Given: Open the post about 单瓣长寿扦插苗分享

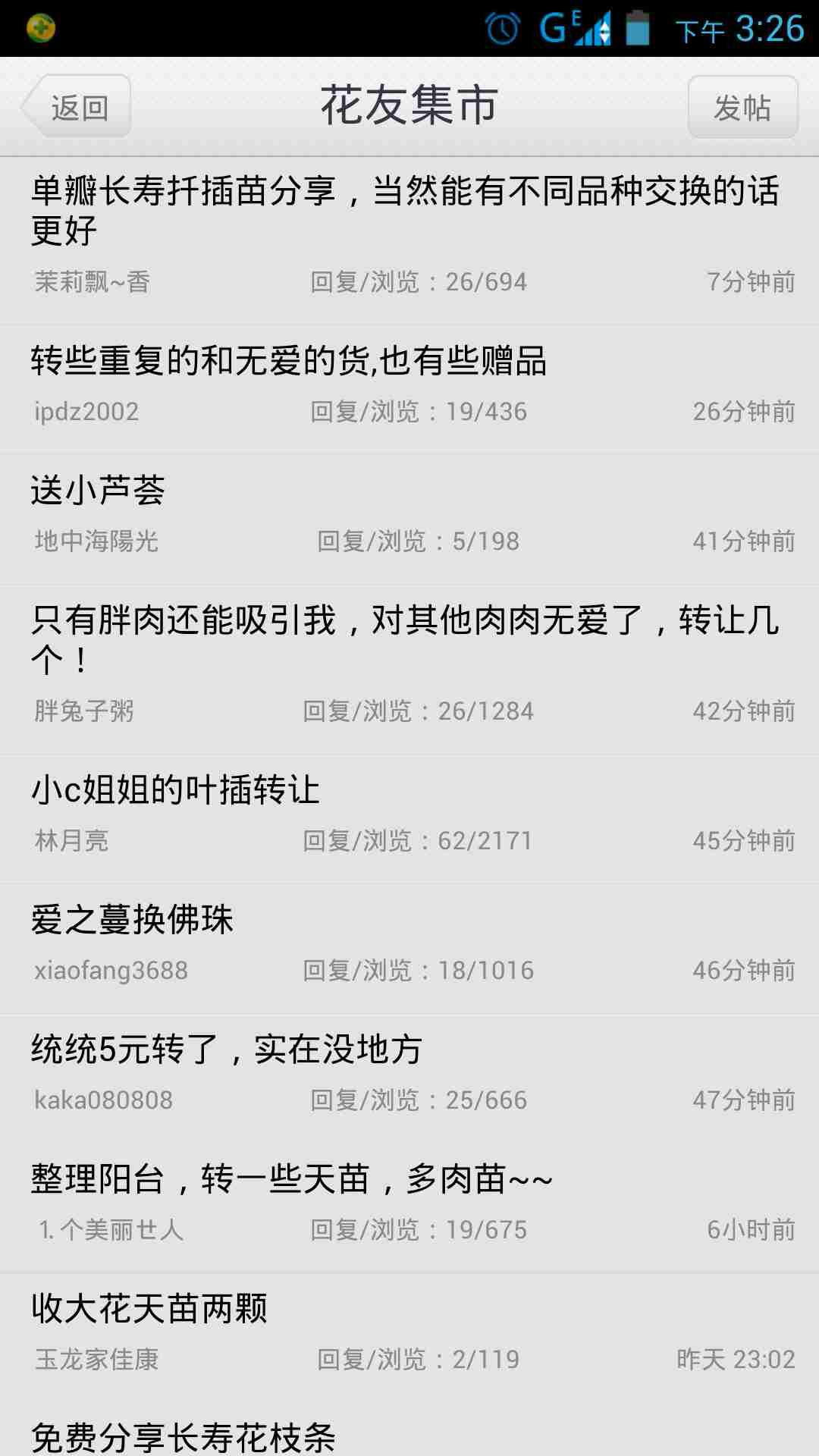Looking at the screenshot, I should (409, 241).
